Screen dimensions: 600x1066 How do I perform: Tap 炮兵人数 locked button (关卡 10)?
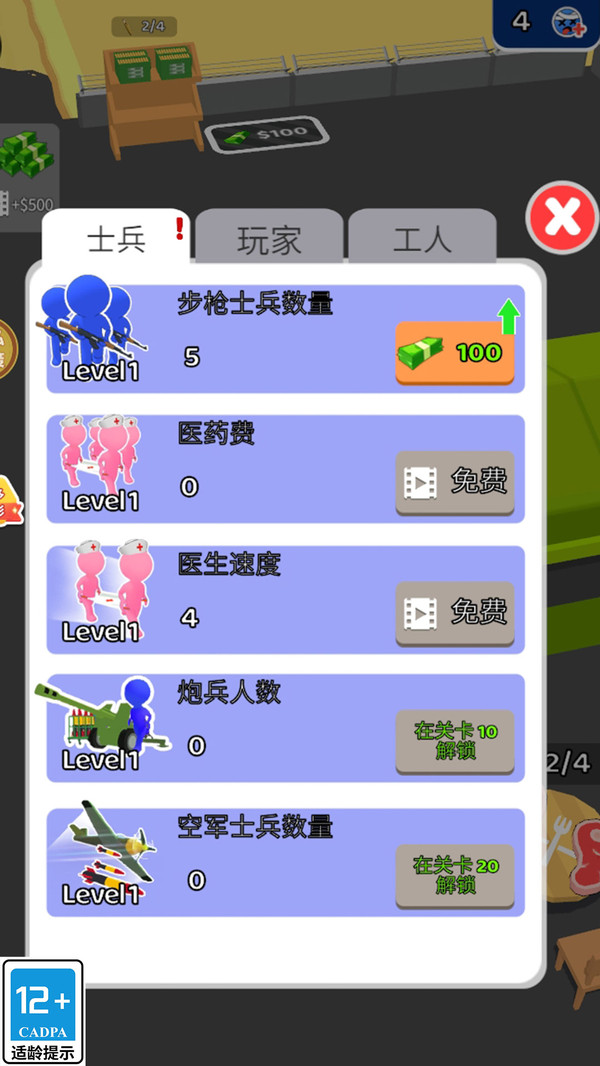pos(455,741)
